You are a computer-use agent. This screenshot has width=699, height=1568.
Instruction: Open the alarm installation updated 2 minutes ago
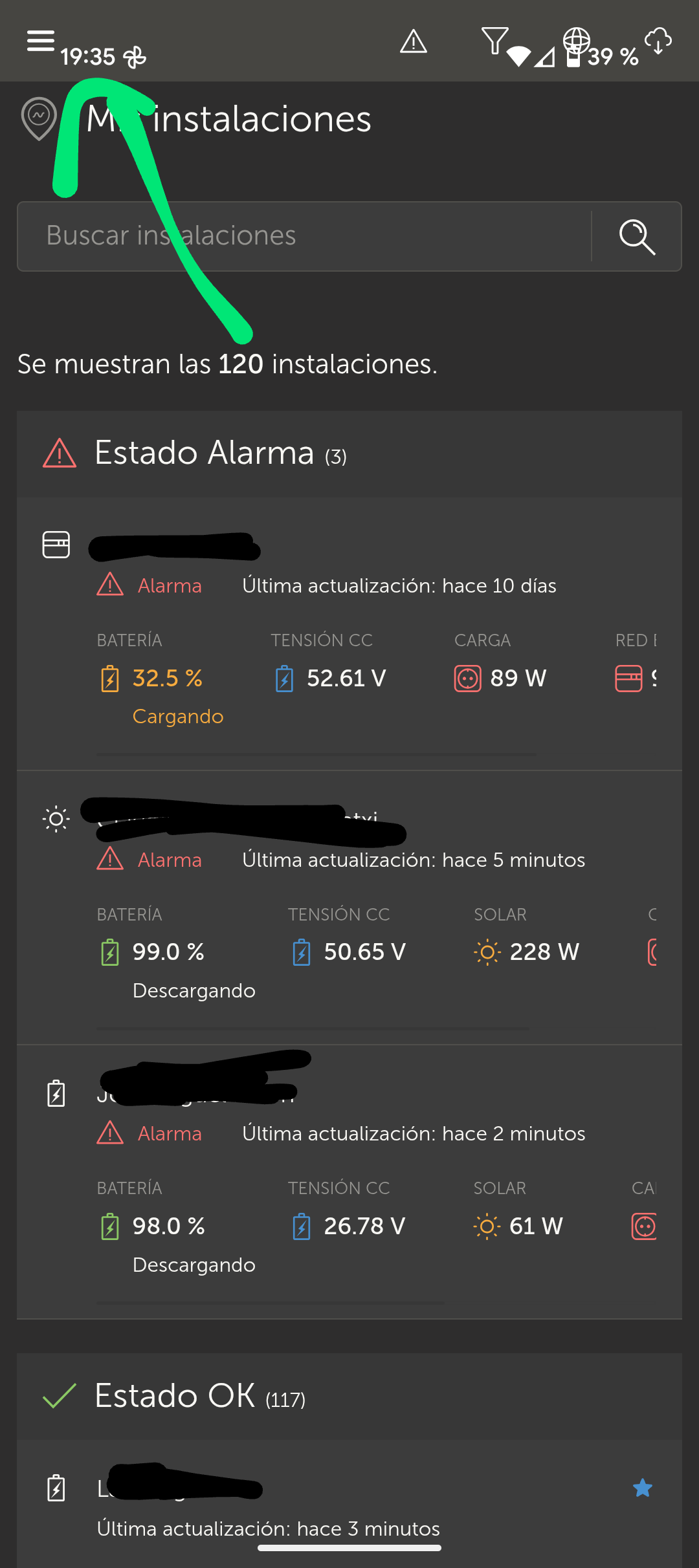[349, 1181]
